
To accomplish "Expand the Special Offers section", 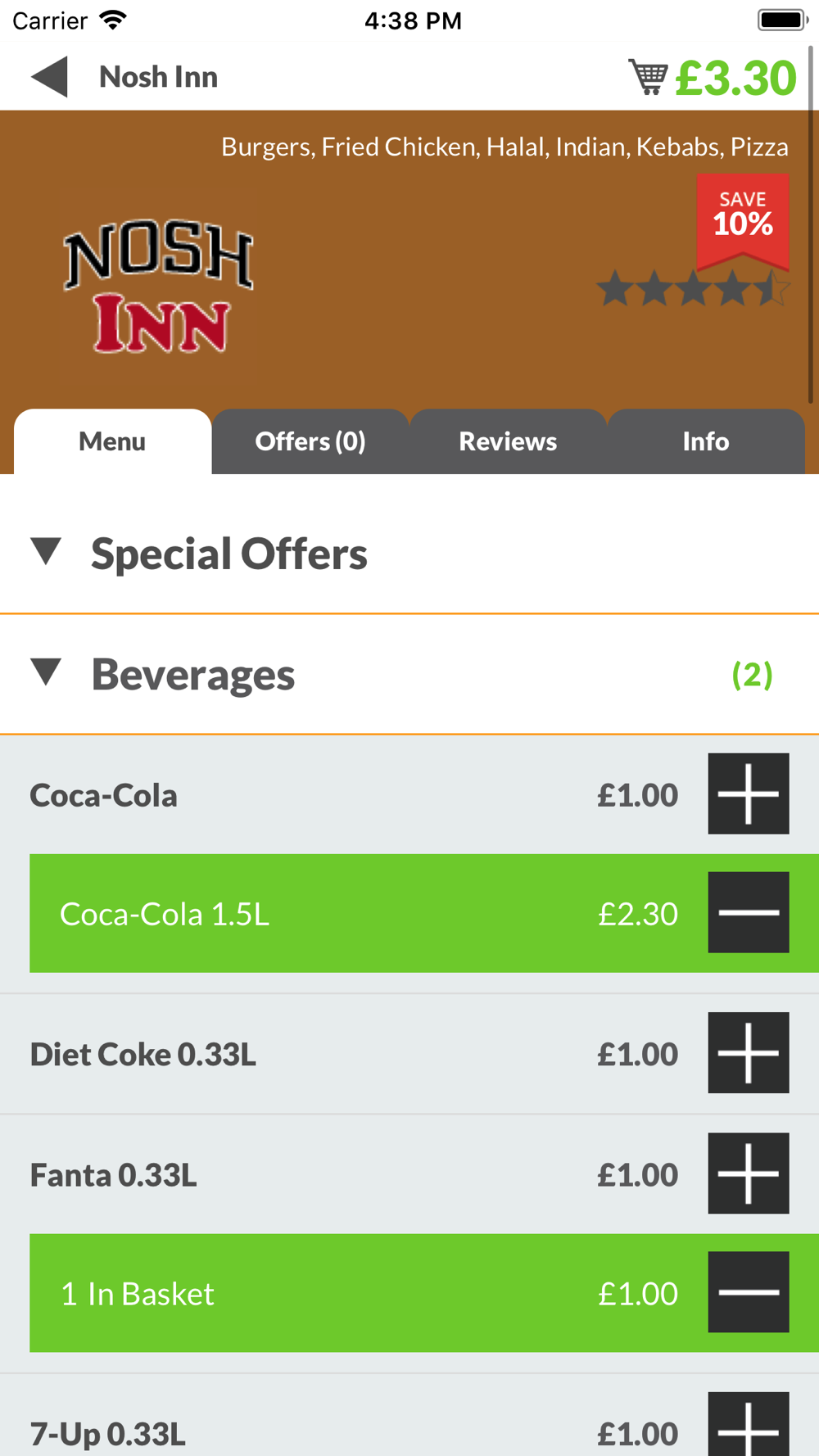I will [409, 553].
